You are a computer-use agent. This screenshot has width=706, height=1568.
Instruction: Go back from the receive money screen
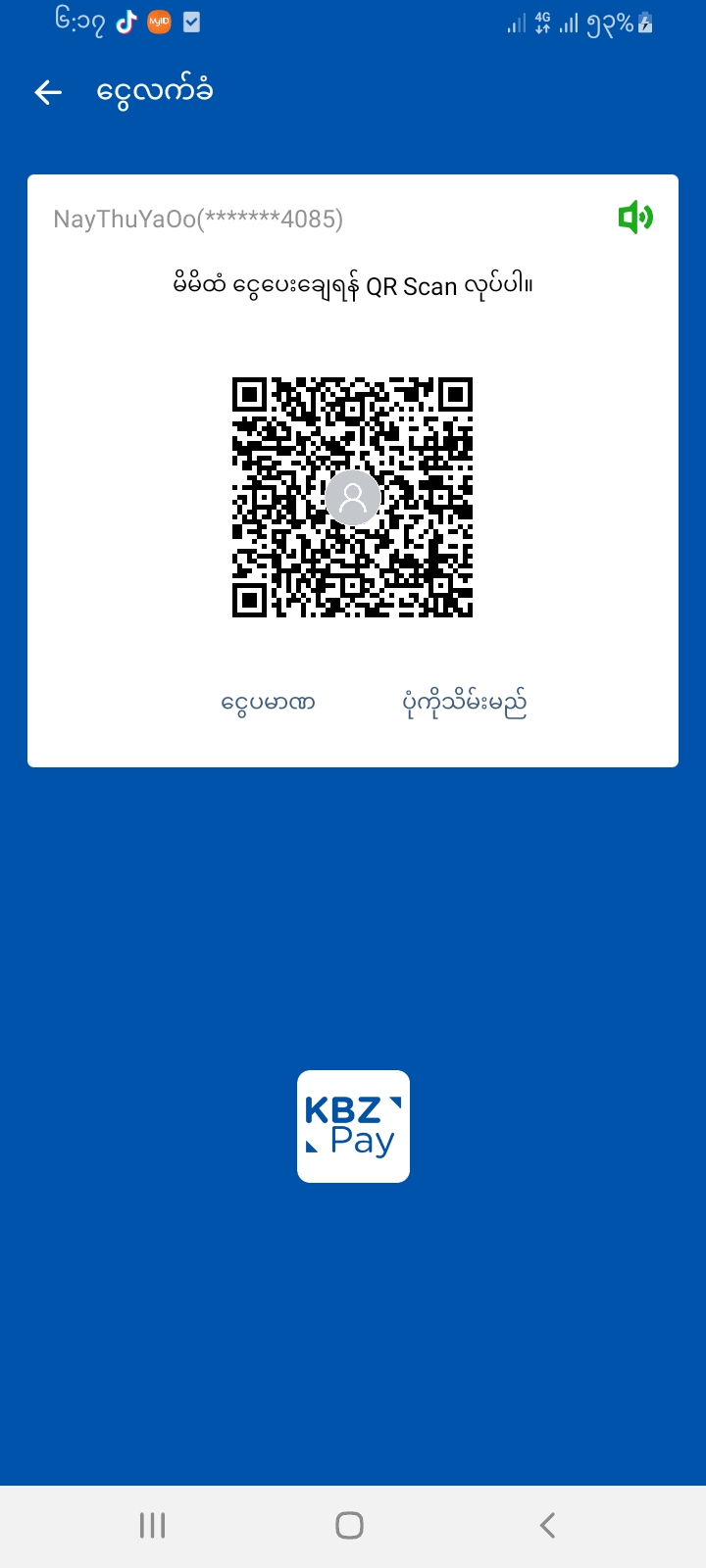click(x=48, y=92)
